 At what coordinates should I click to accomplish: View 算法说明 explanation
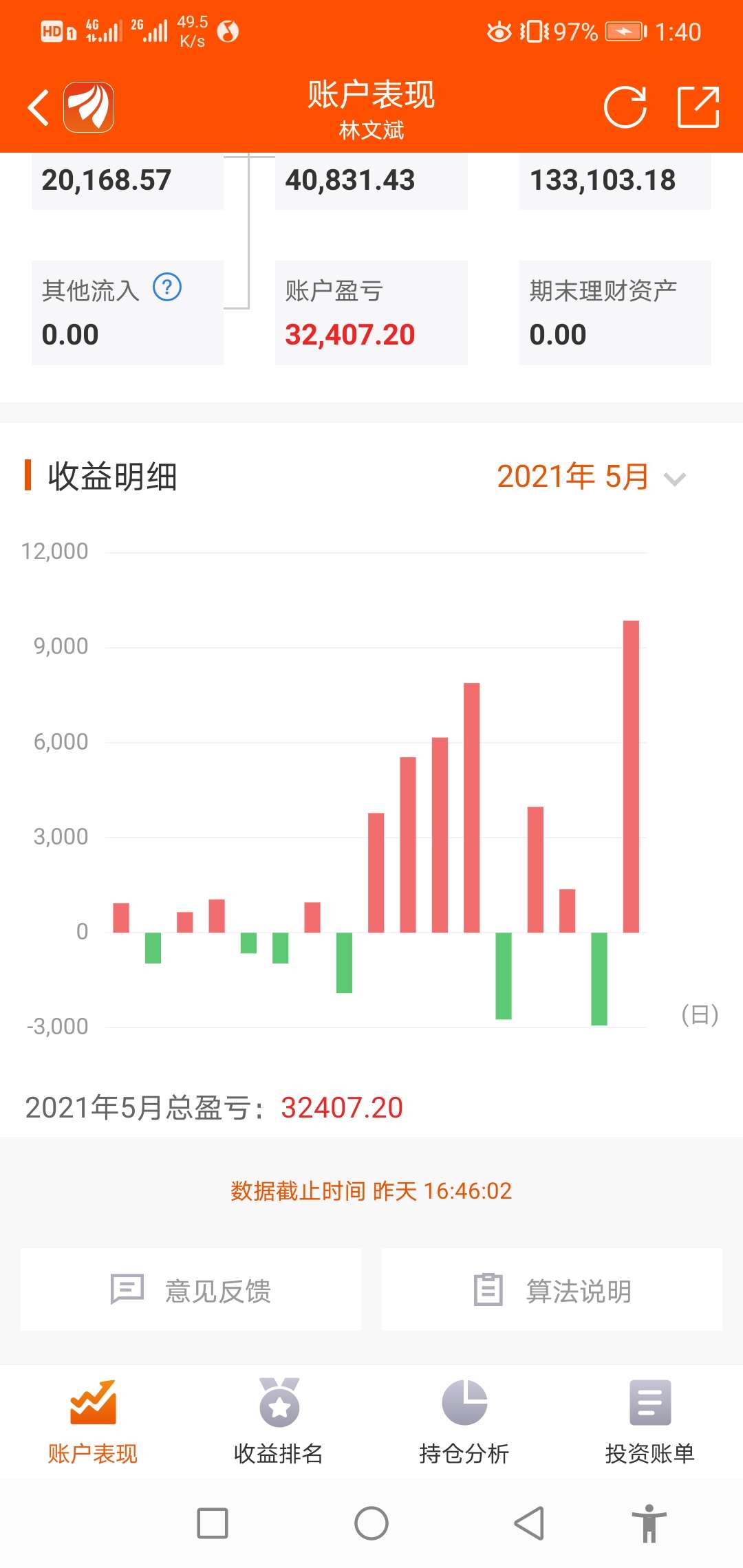tap(552, 1289)
